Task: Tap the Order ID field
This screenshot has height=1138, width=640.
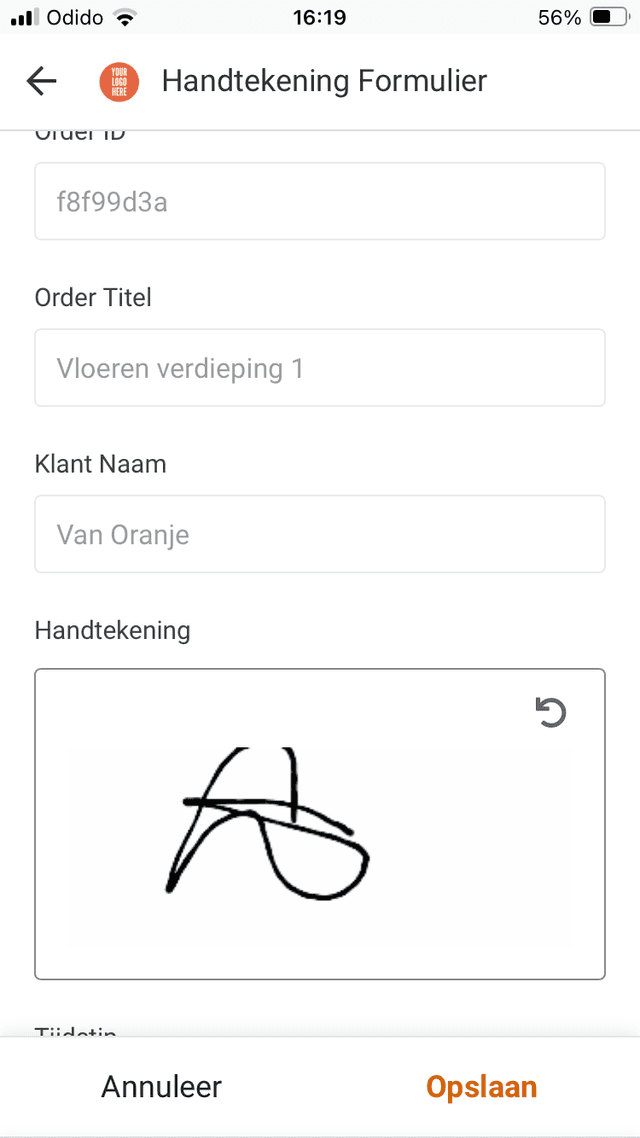Action: coord(320,202)
